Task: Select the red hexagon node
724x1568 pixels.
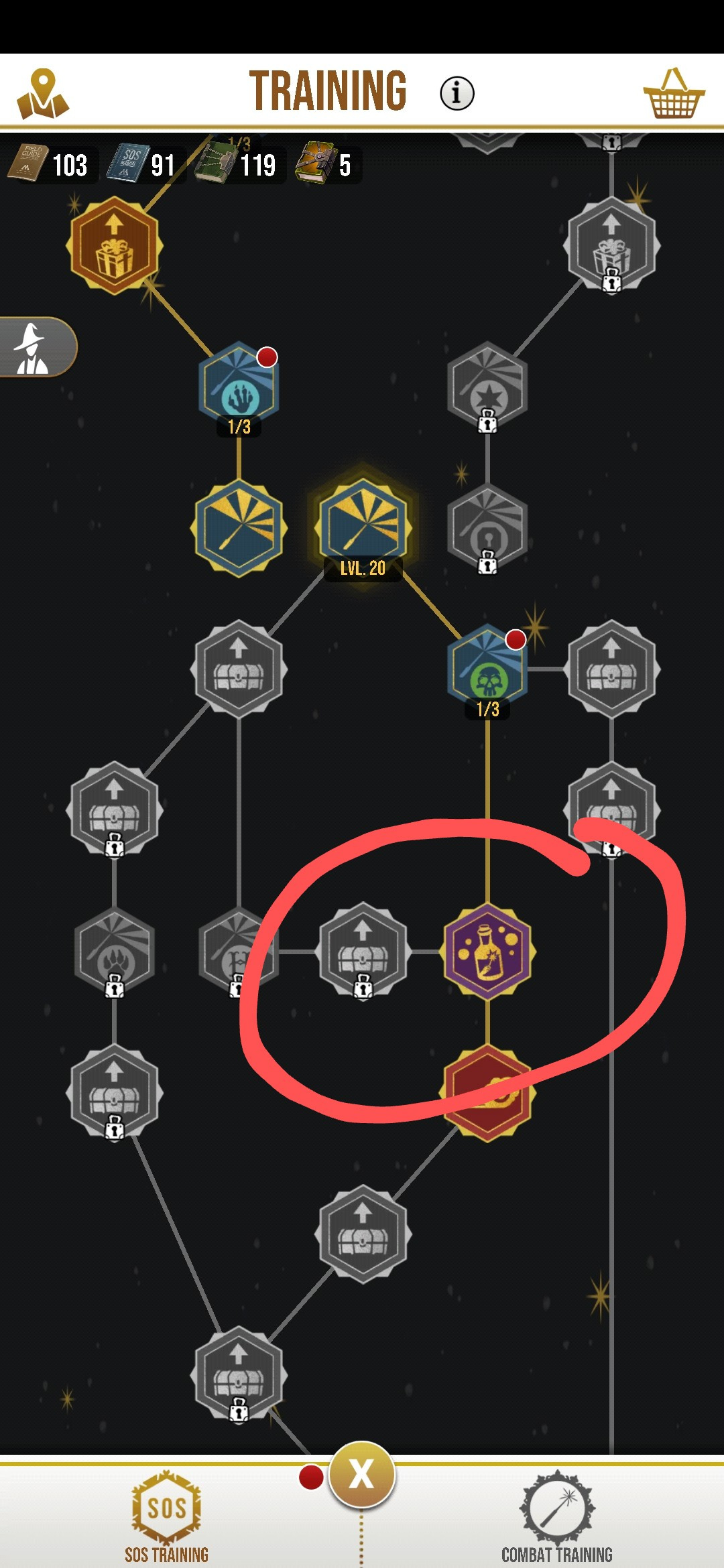Action: [487, 1092]
